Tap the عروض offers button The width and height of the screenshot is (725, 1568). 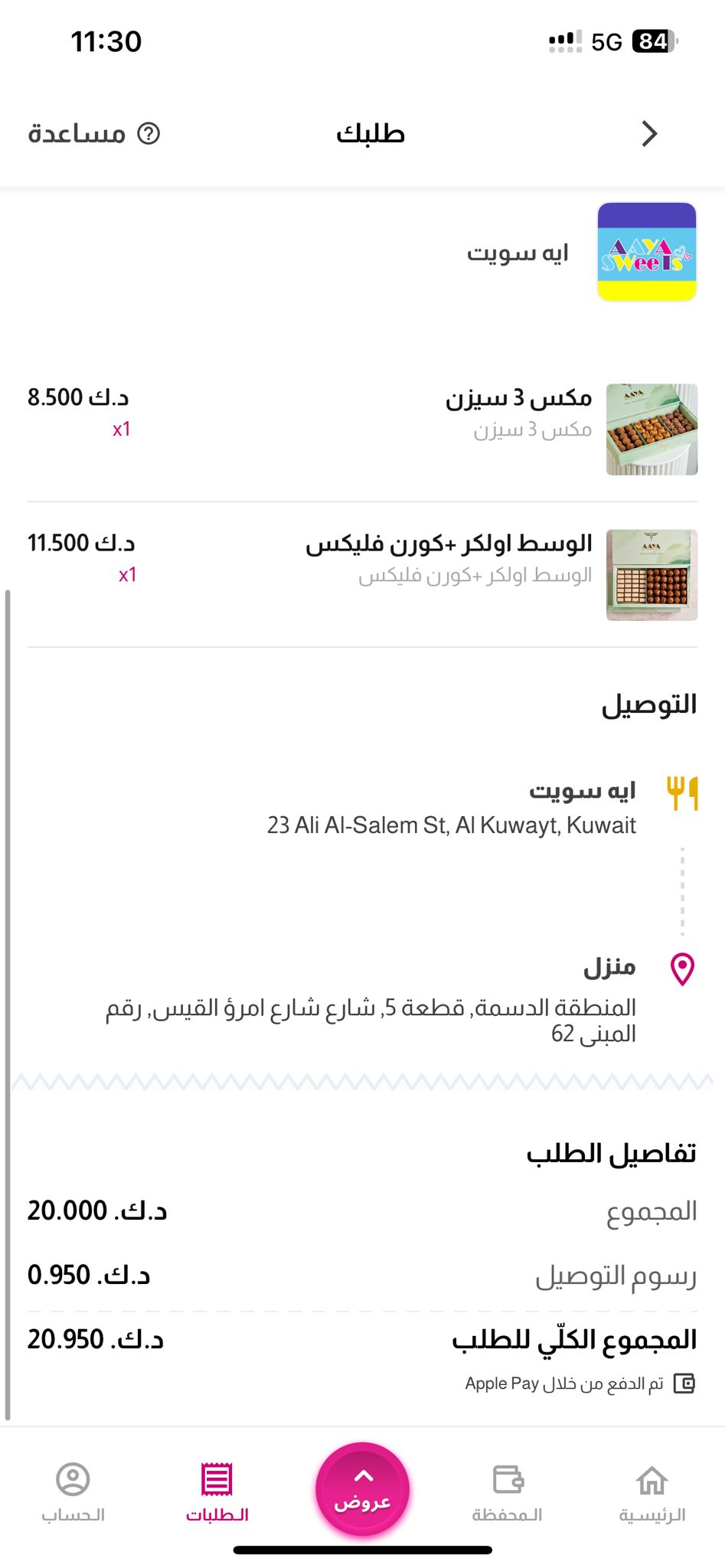click(362, 1488)
